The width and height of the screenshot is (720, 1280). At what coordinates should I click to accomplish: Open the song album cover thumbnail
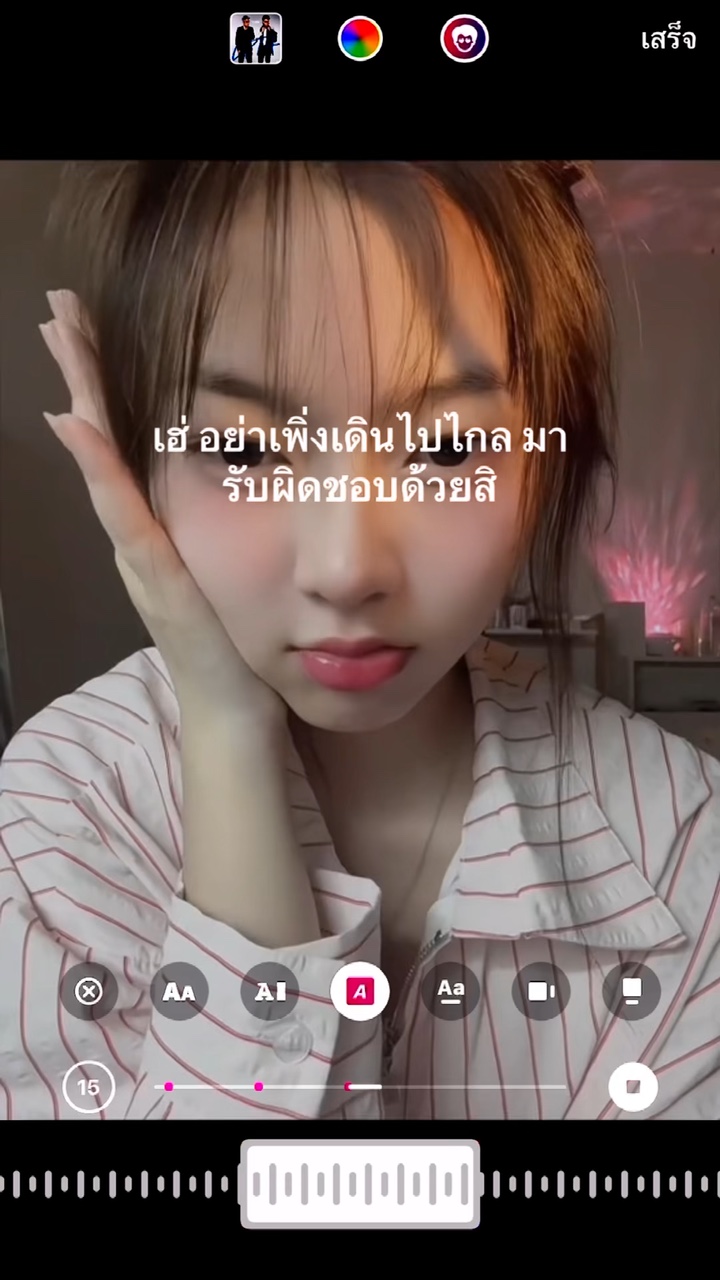(x=256, y=39)
